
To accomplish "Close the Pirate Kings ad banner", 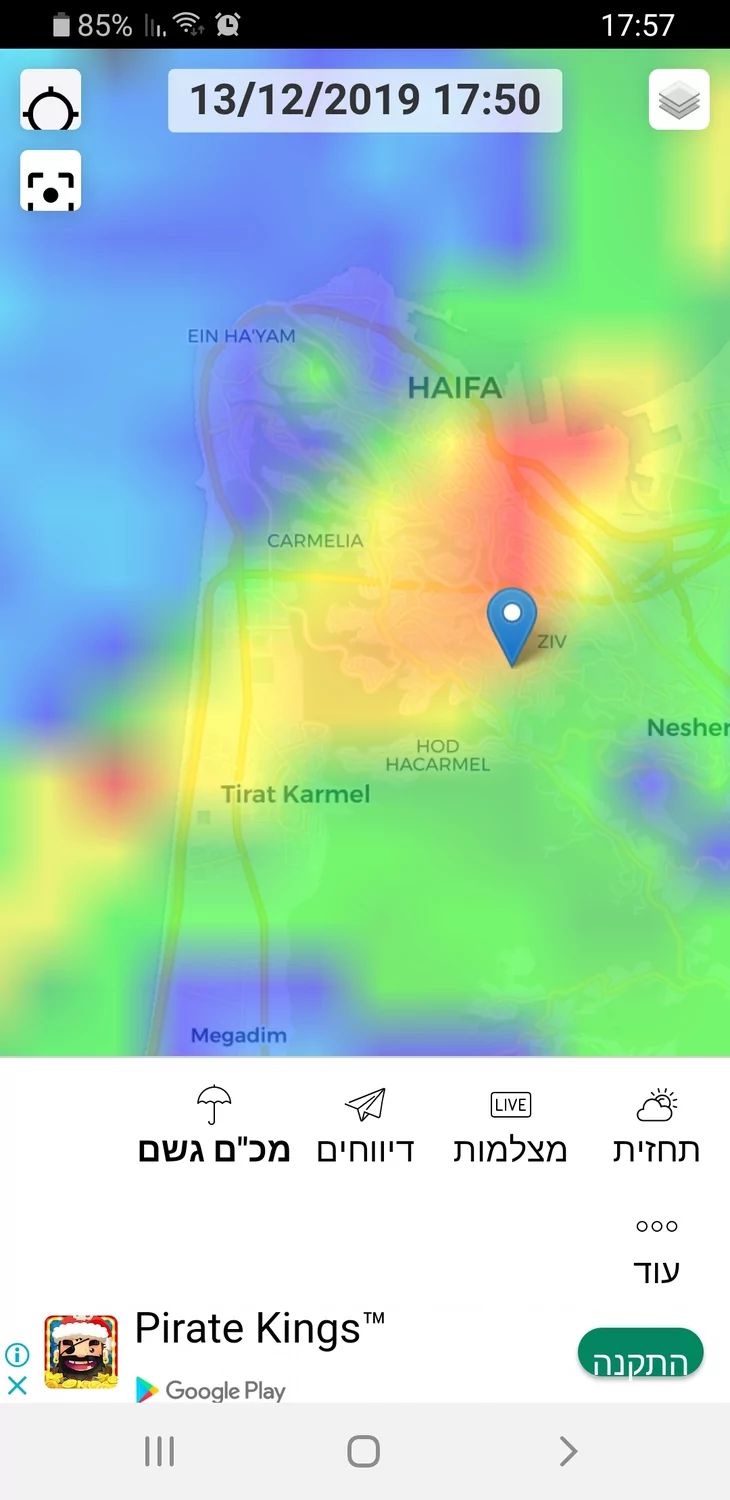I will tap(17, 1386).
